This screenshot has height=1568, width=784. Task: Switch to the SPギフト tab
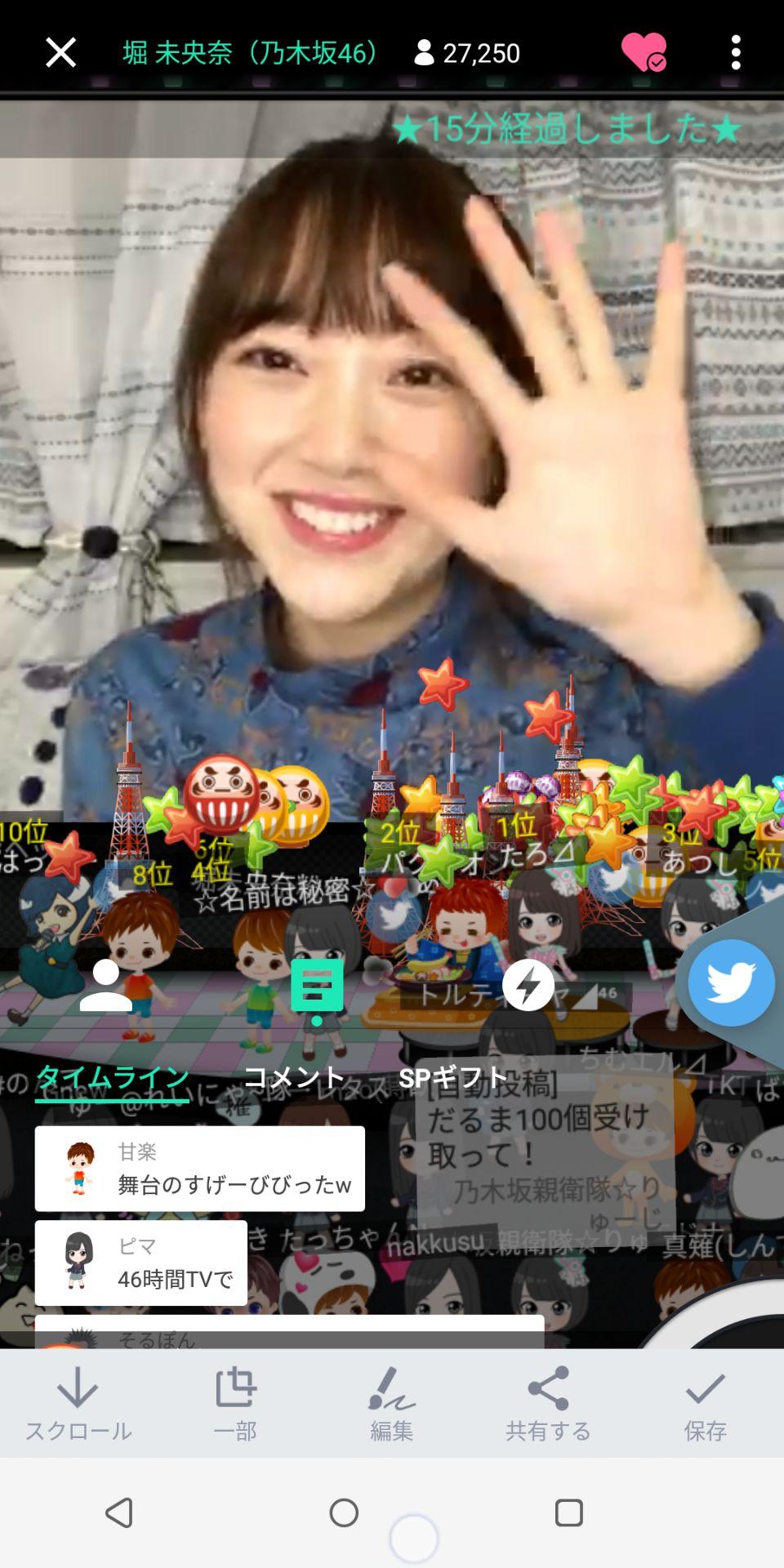[x=453, y=1078]
